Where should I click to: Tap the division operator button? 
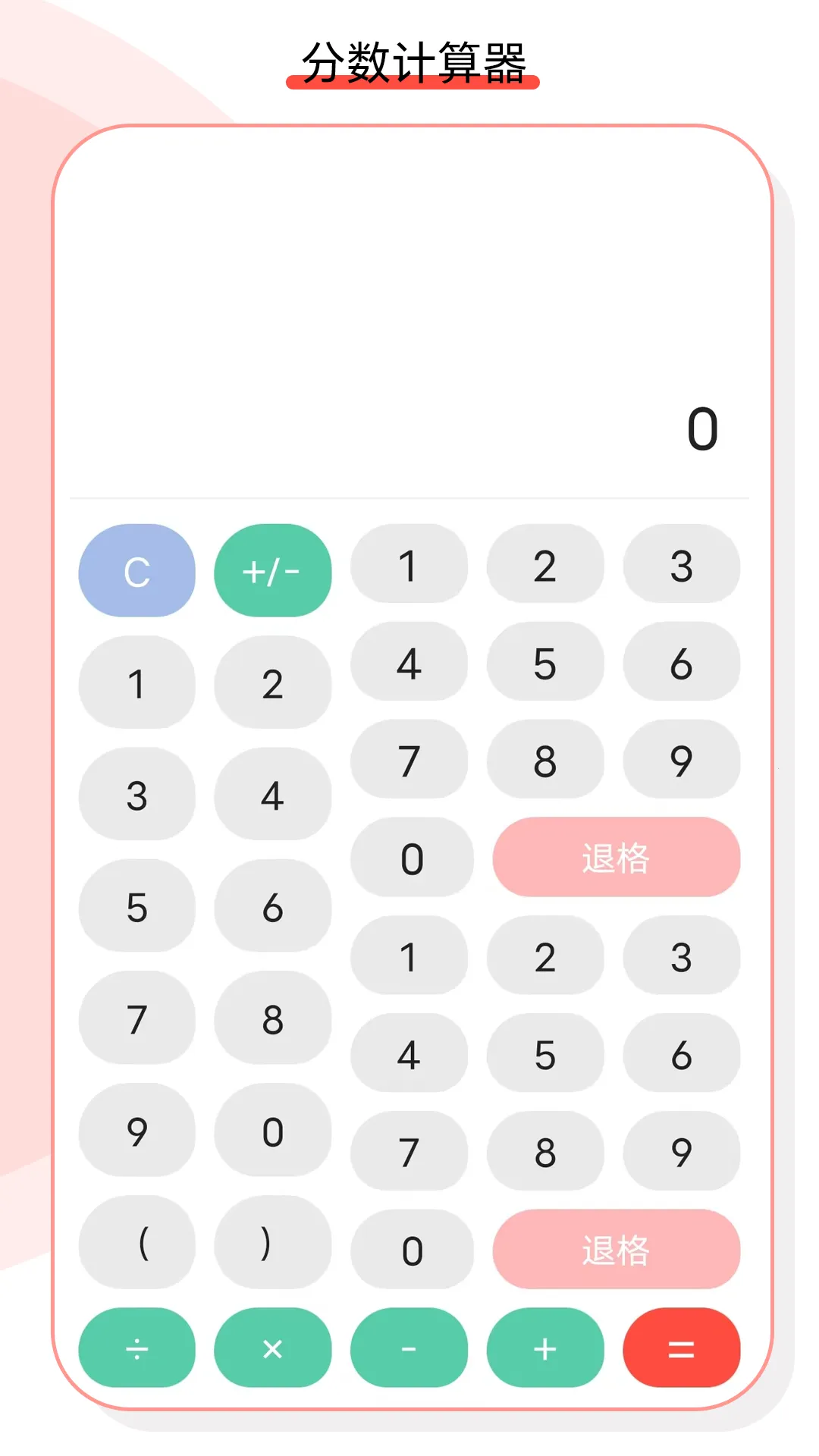click(x=136, y=1349)
